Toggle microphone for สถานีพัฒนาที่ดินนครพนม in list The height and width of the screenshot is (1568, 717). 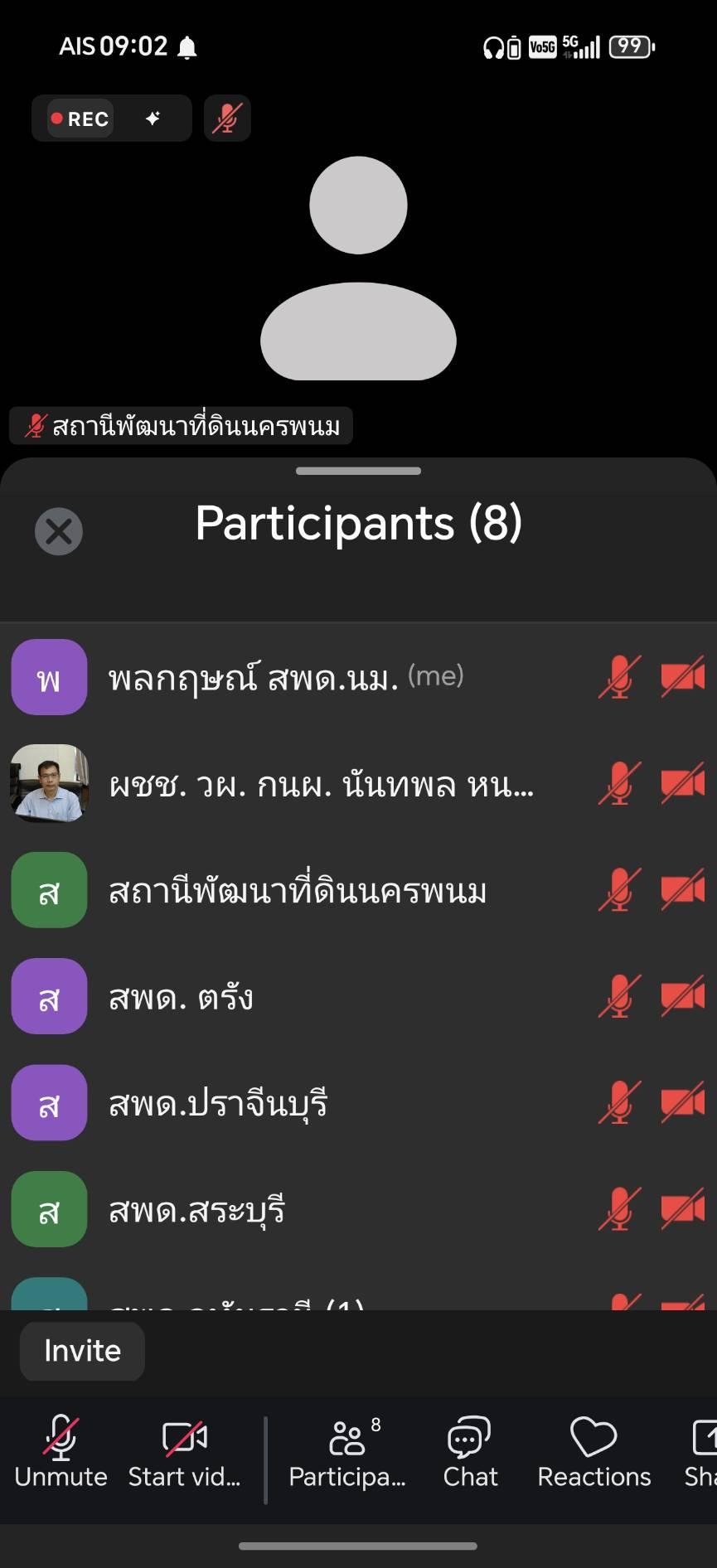click(x=617, y=890)
